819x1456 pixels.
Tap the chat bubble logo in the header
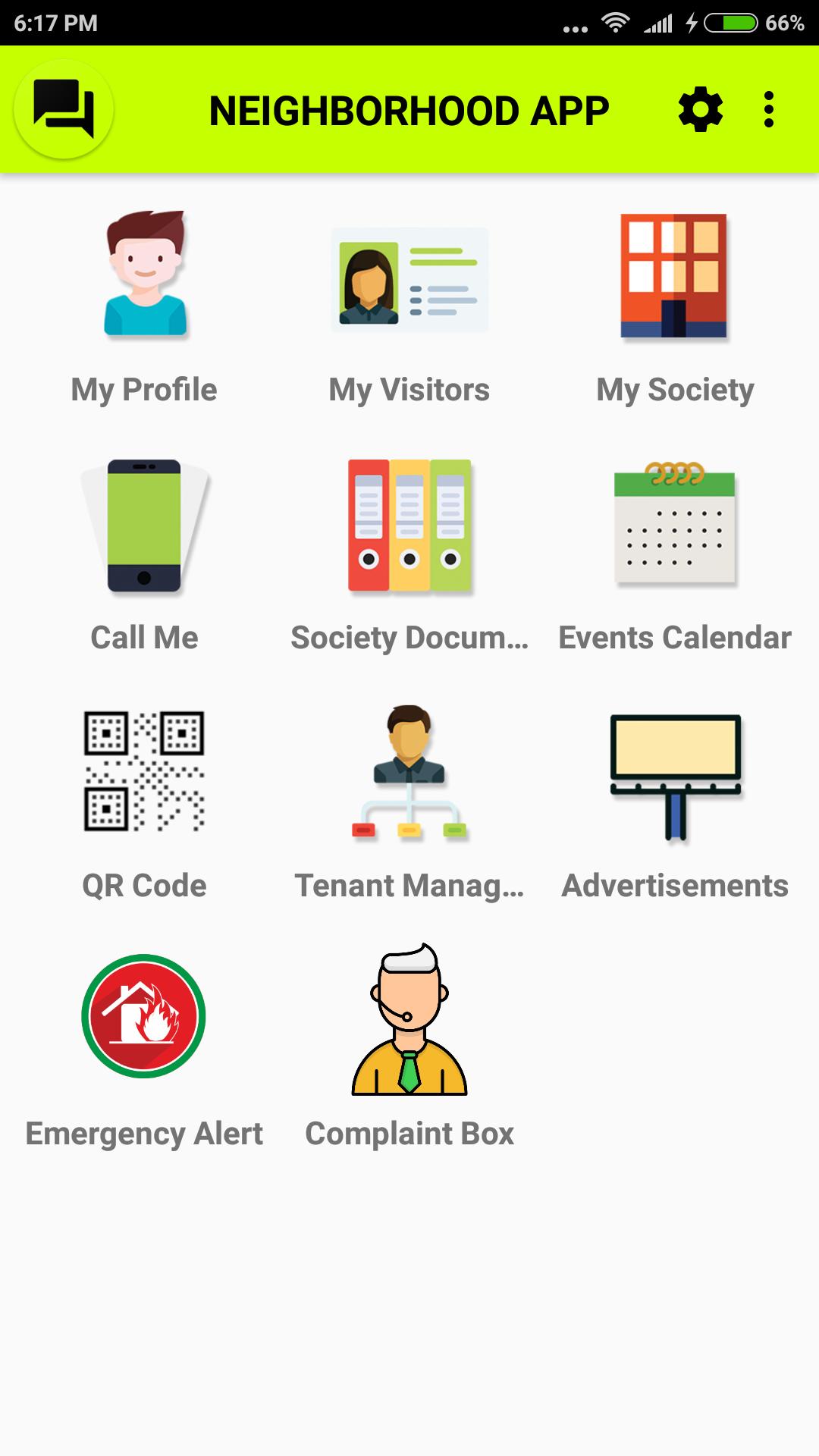[64, 110]
